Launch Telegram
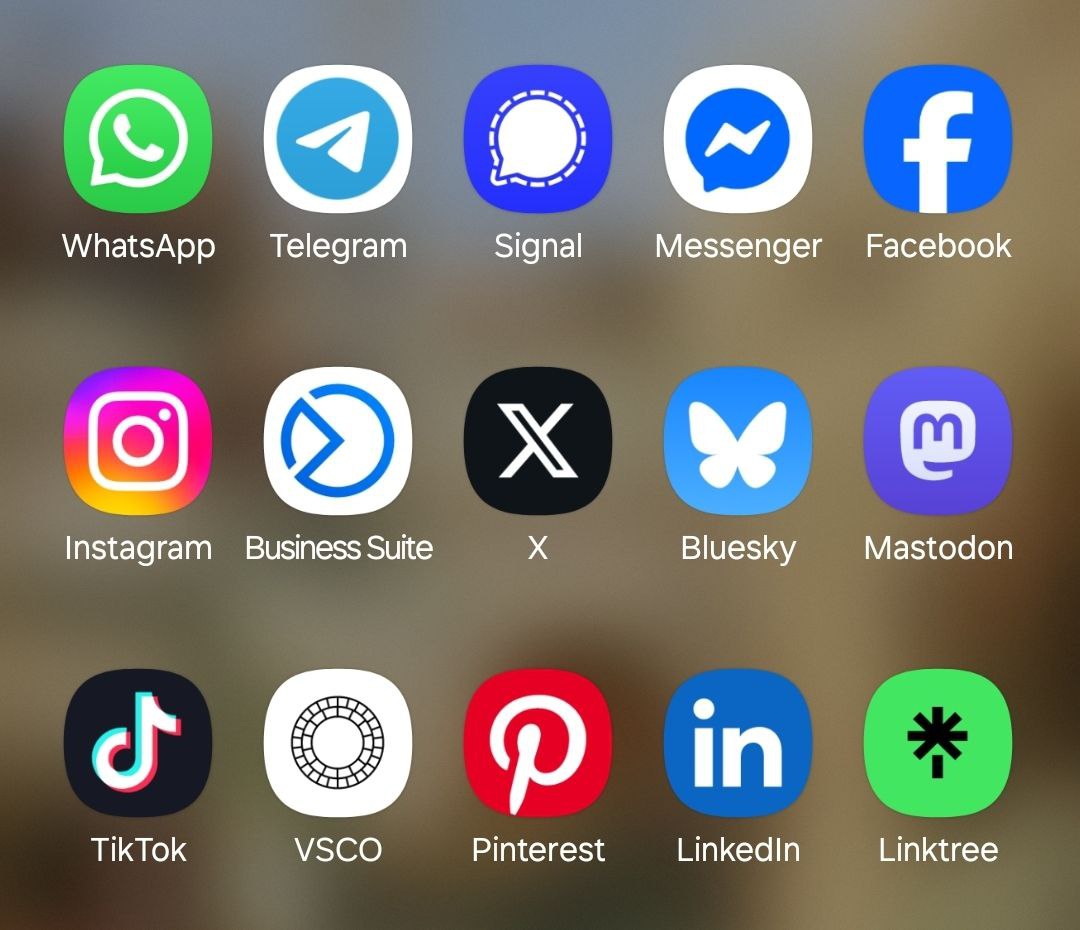The image size is (1080, 930). (x=338, y=139)
